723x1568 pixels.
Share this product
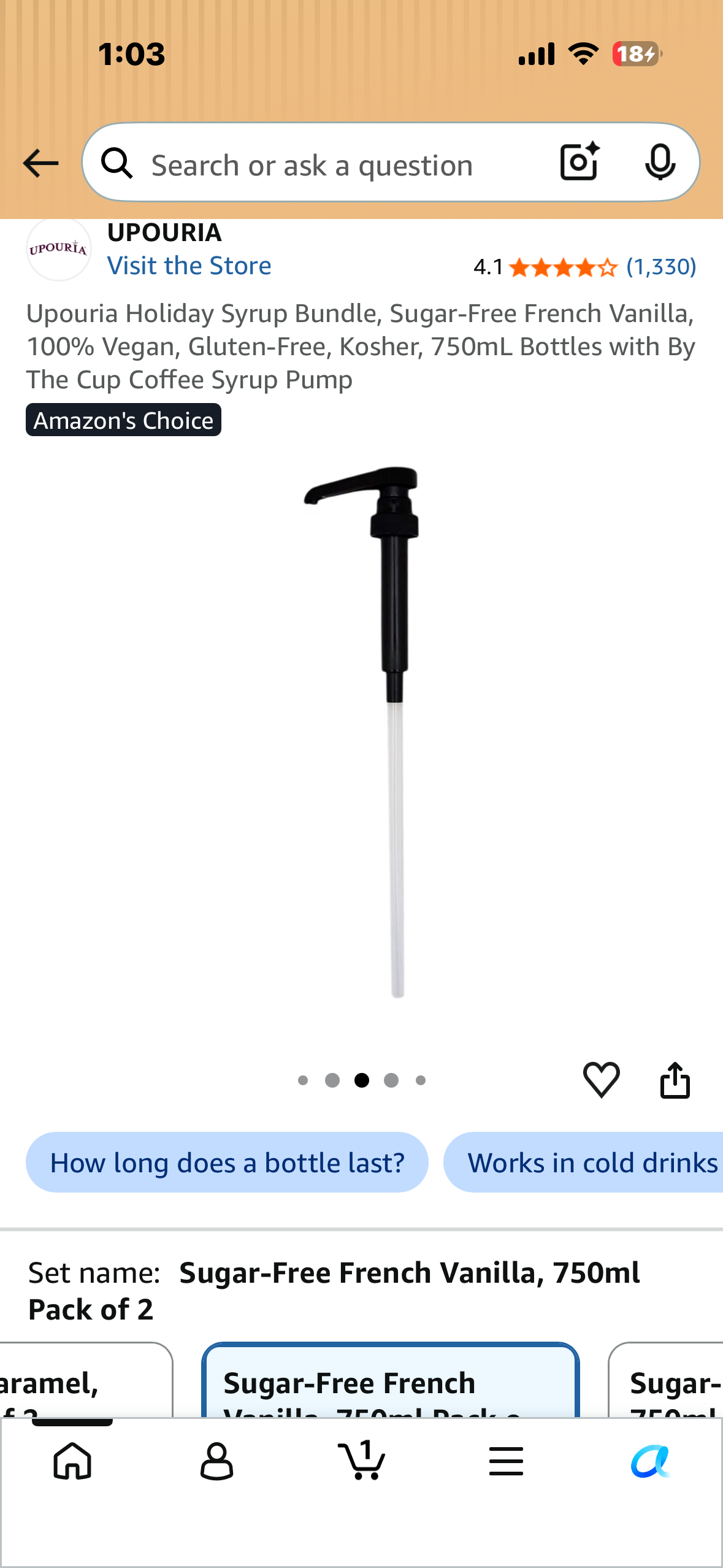point(675,1079)
